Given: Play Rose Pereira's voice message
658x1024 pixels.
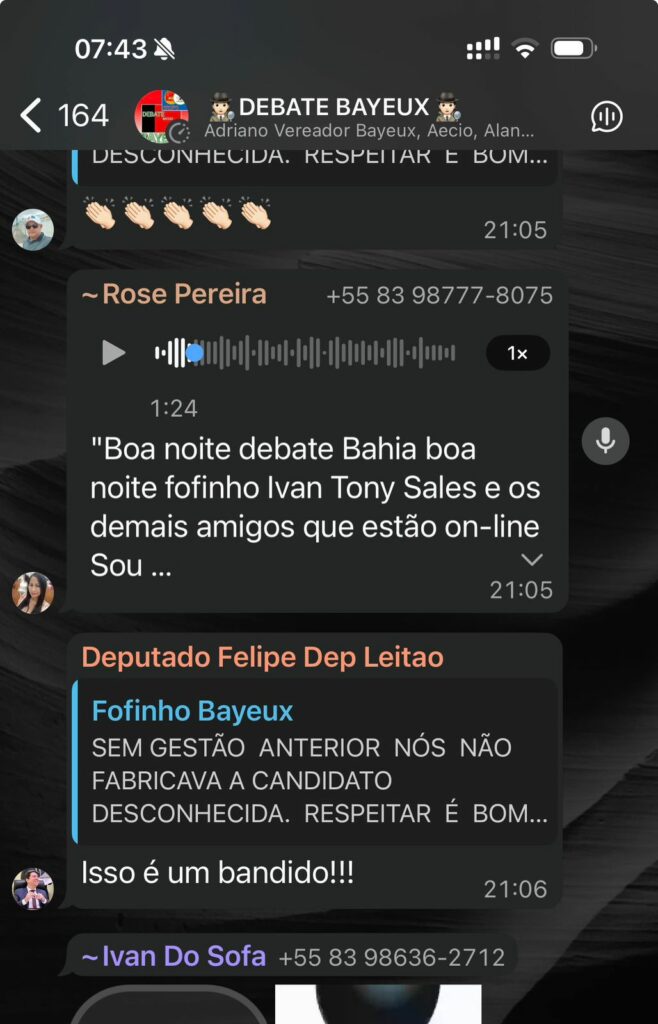Looking at the screenshot, I should pyautogui.click(x=113, y=353).
